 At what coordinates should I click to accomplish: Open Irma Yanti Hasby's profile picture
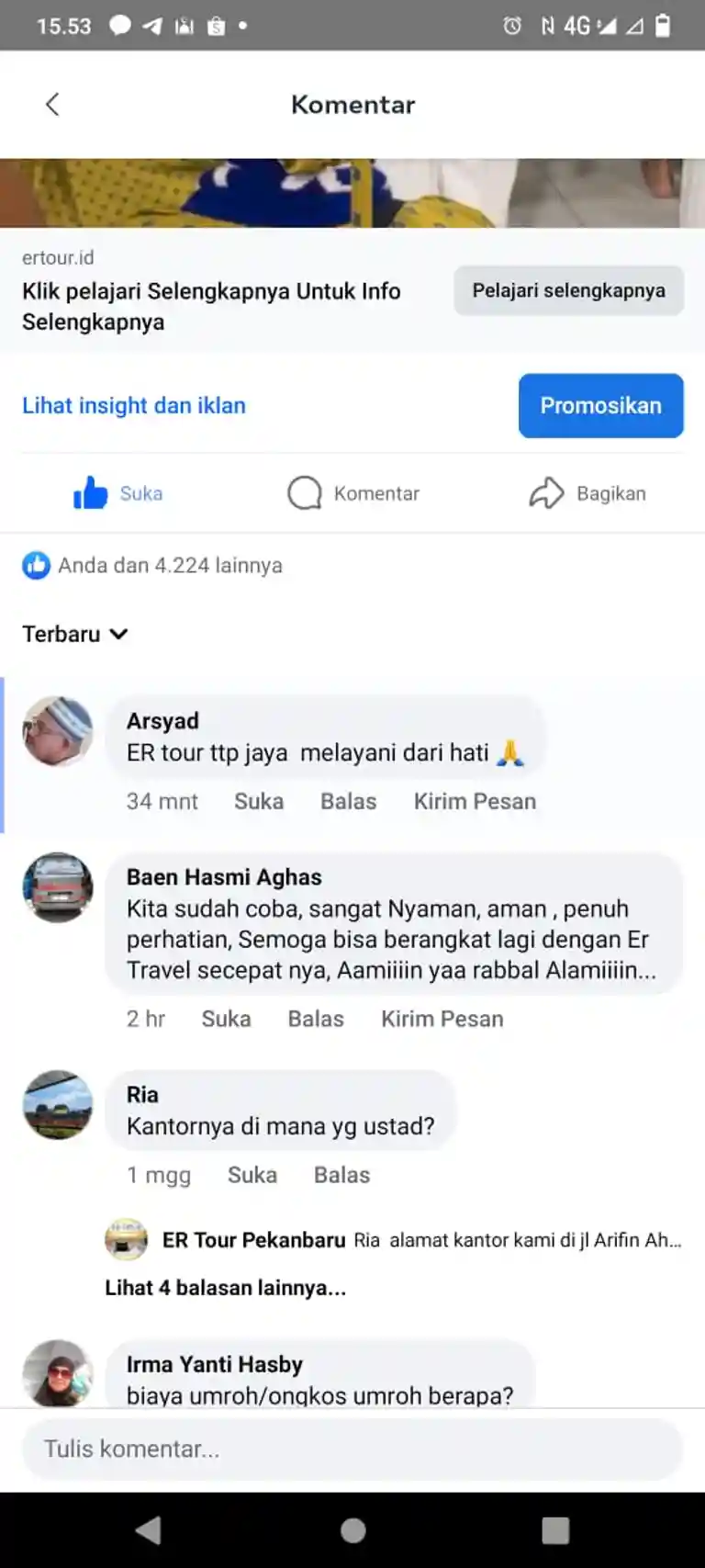coord(58,1373)
